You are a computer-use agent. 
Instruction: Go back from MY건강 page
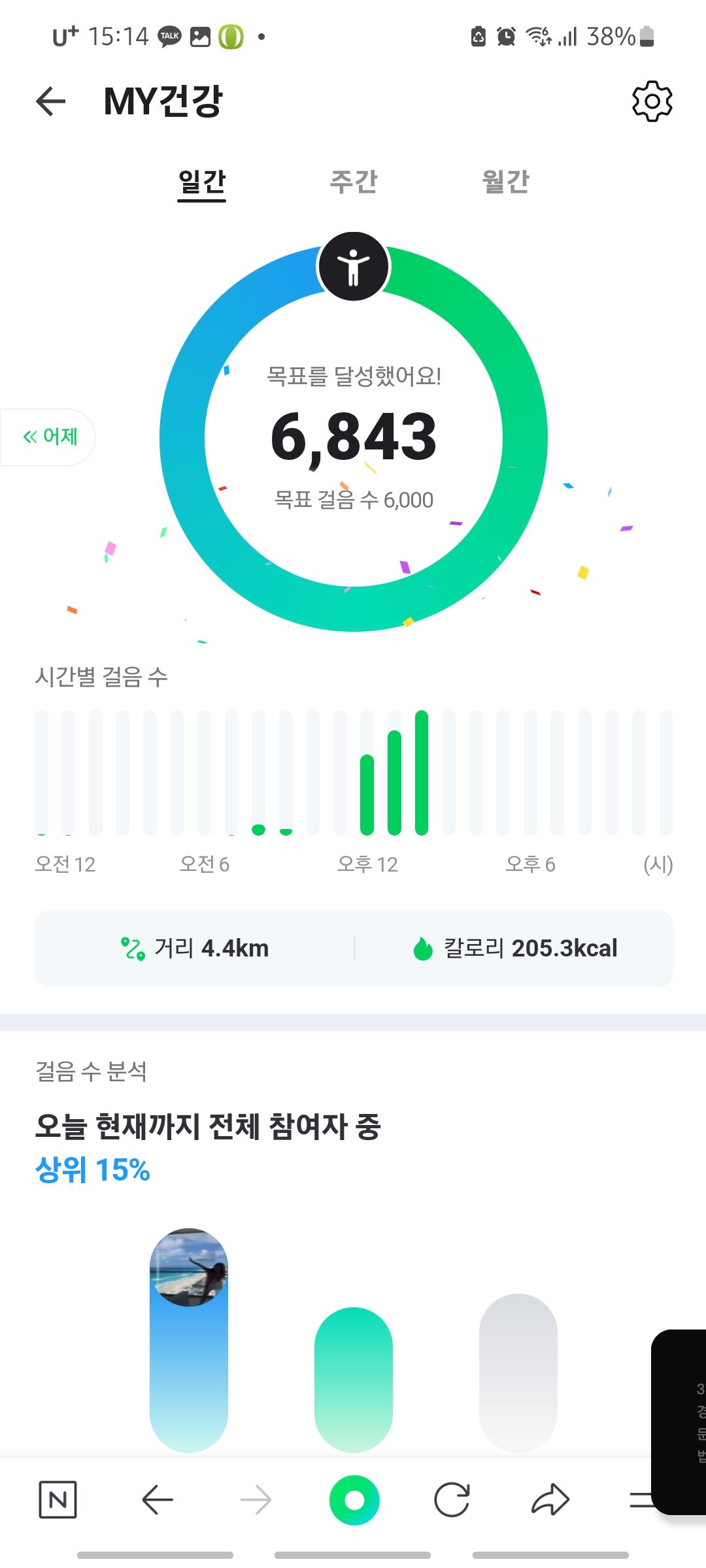[51, 101]
